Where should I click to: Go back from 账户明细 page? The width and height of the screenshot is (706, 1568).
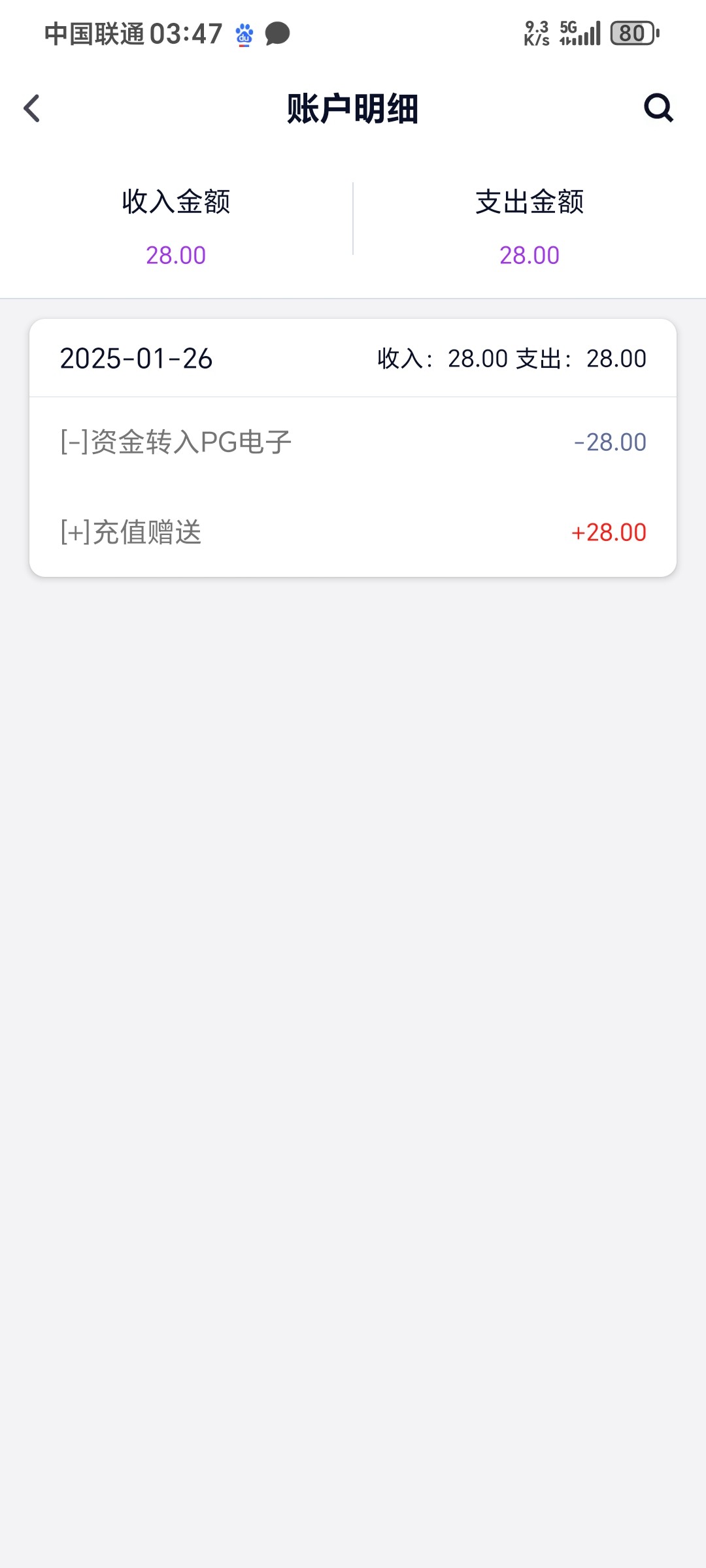pyautogui.click(x=31, y=108)
